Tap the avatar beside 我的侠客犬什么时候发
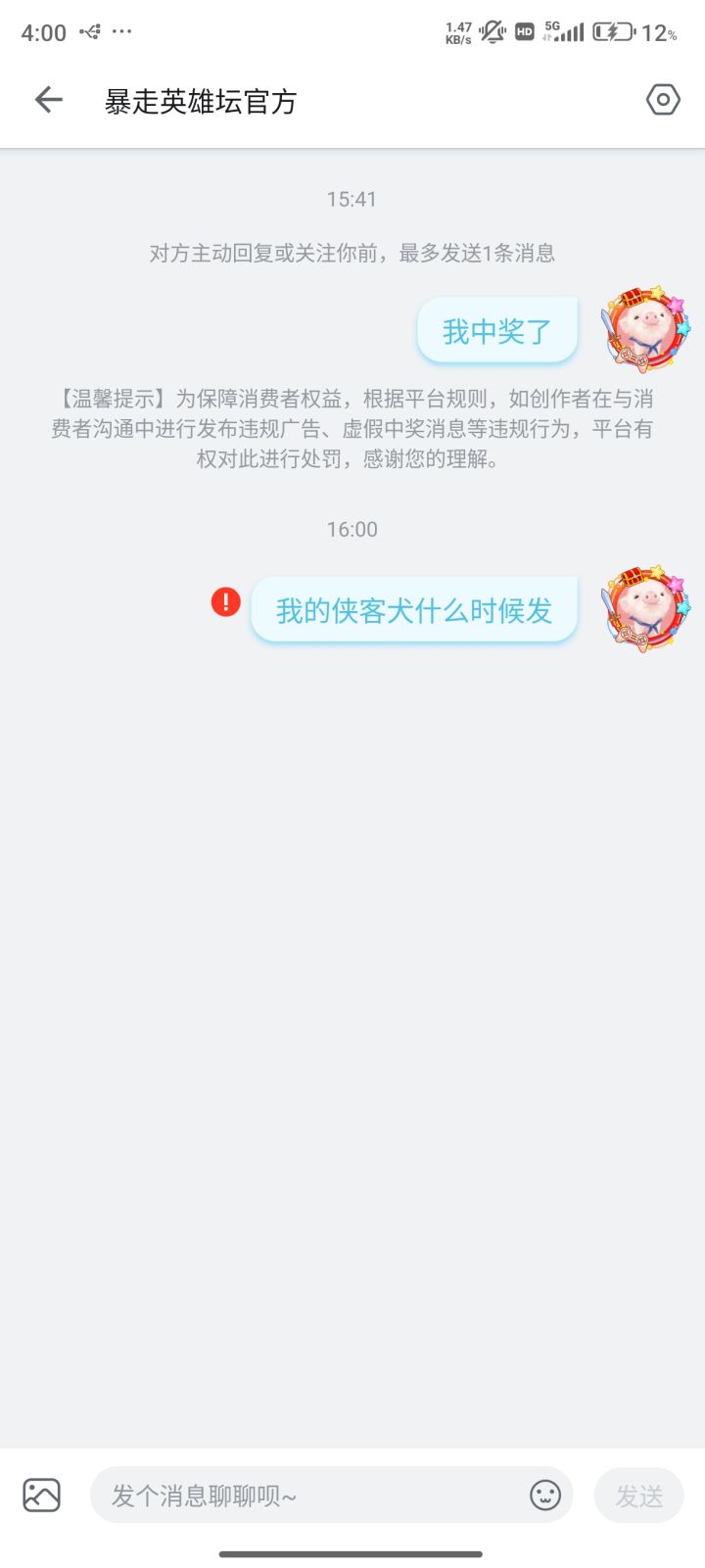The image size is (705, 1568). [641, 609]
